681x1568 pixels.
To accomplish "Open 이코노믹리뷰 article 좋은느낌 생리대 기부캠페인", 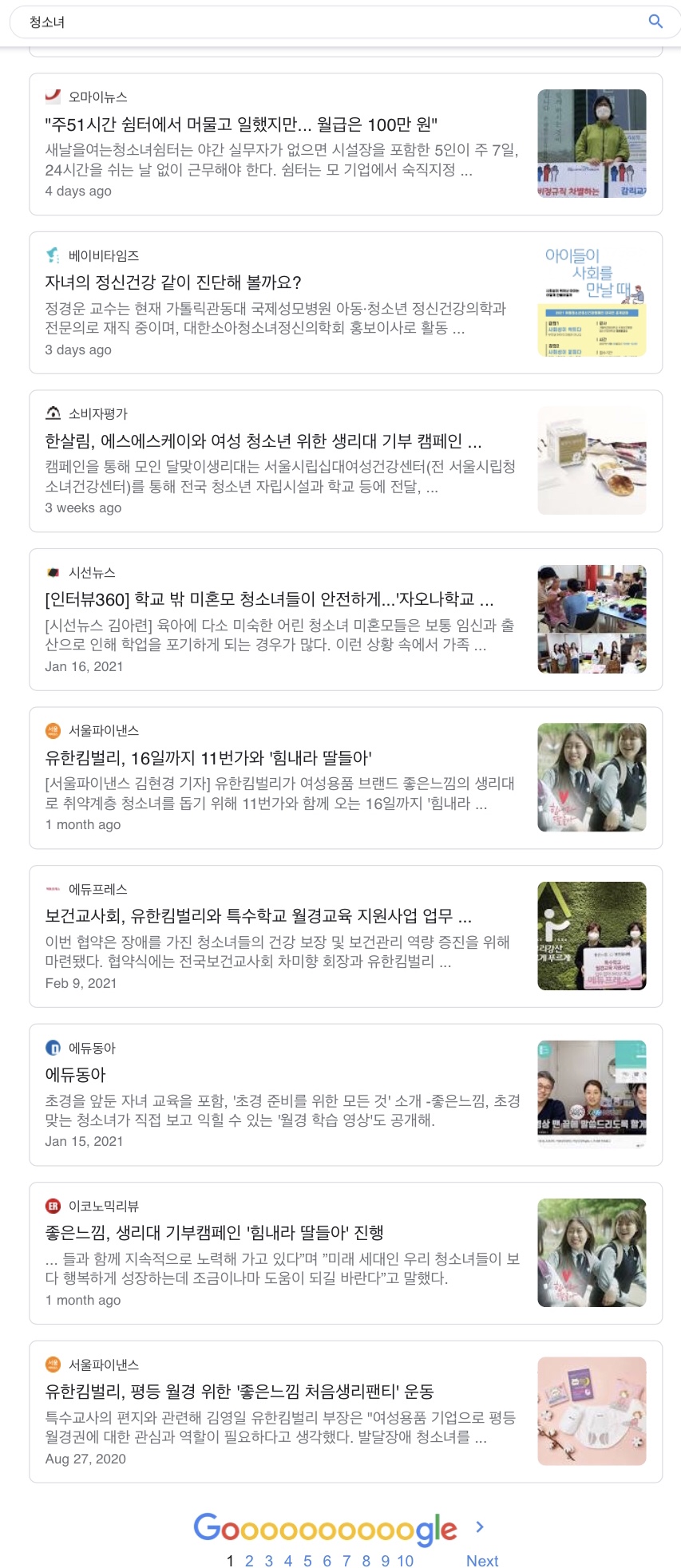I will click(214, 1232).
